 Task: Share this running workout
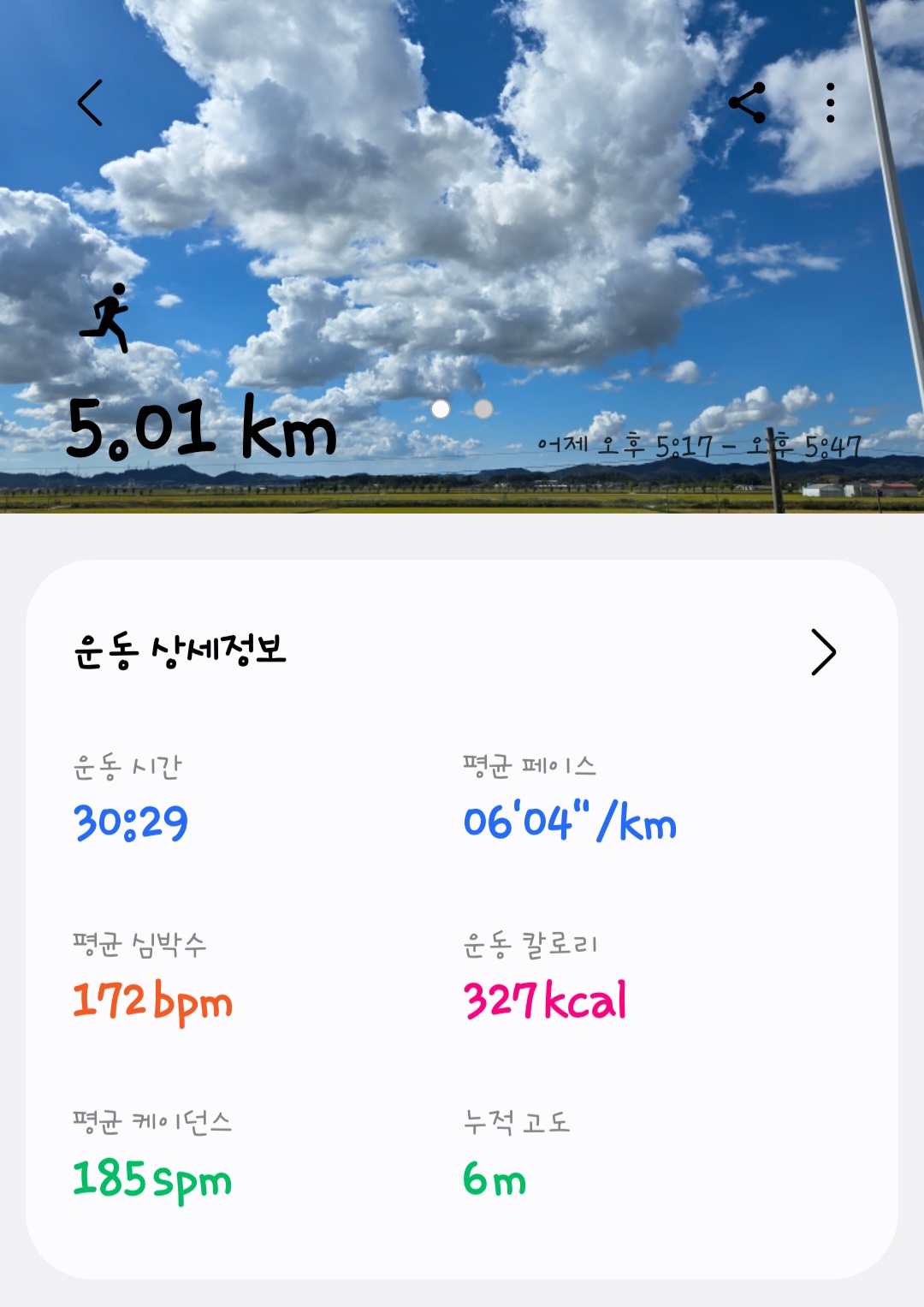tap(747, 103)
